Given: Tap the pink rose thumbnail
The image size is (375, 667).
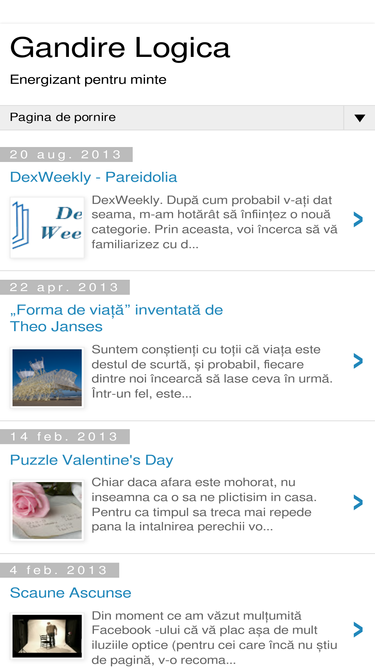Looking at the screenshot, I should click(x=47, y=510).
